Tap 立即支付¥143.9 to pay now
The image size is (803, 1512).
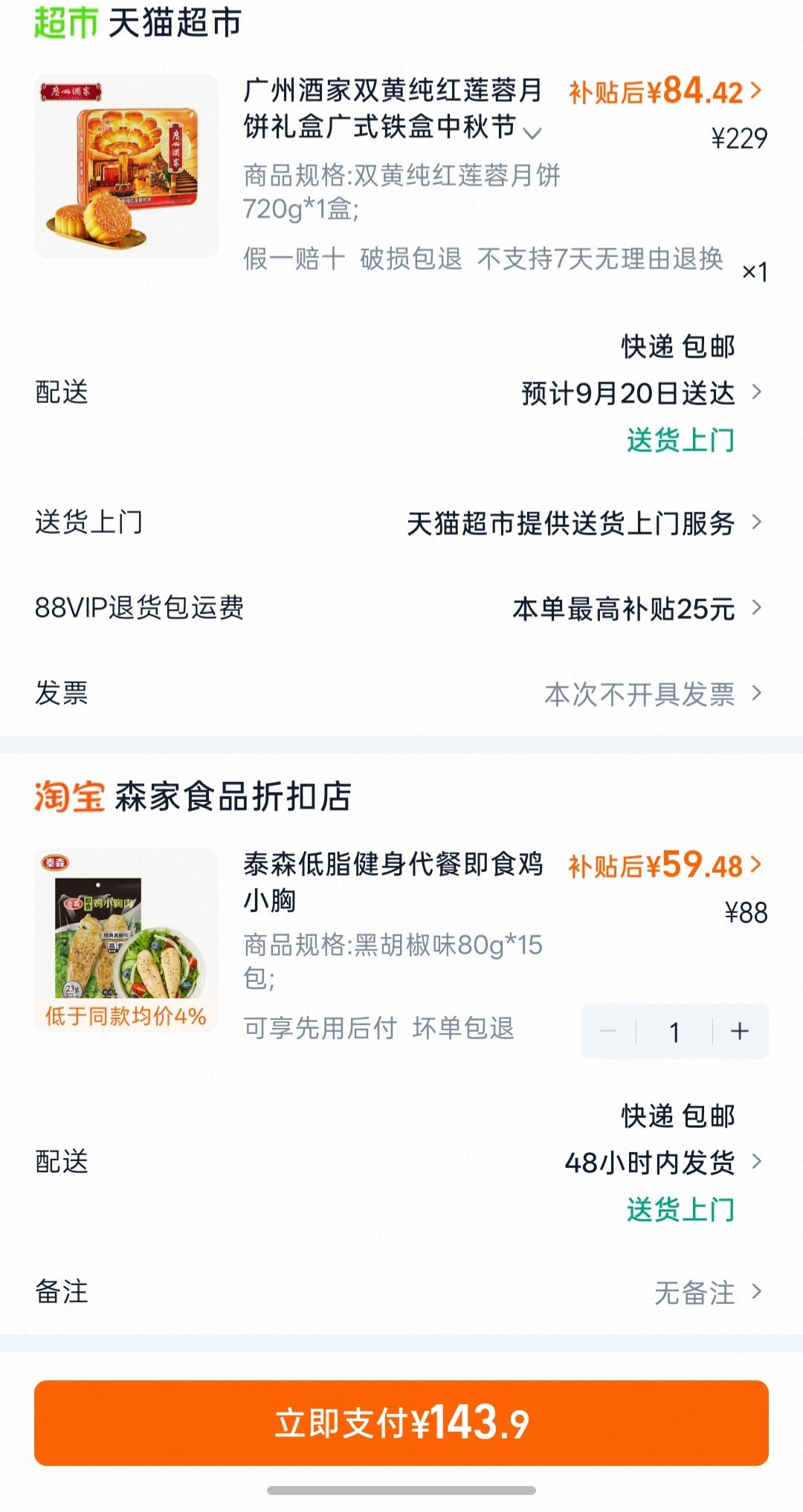click(x=401, y=1423)
